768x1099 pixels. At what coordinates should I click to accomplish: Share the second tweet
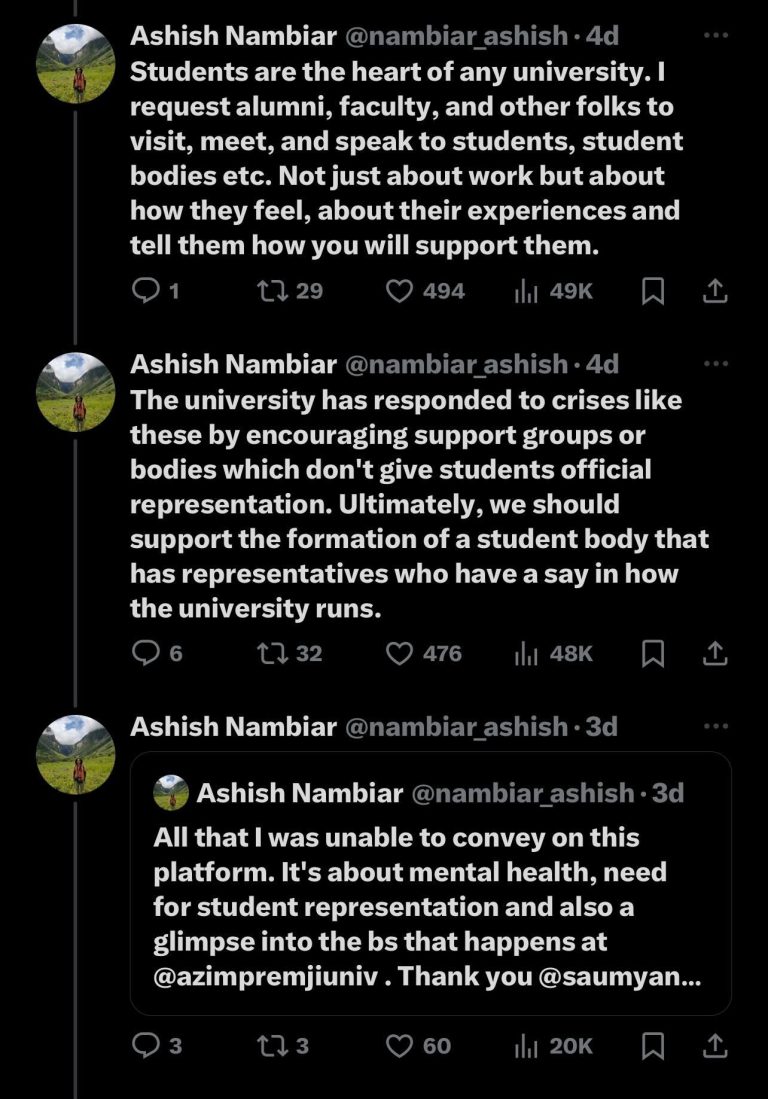[x=716, y=654]
